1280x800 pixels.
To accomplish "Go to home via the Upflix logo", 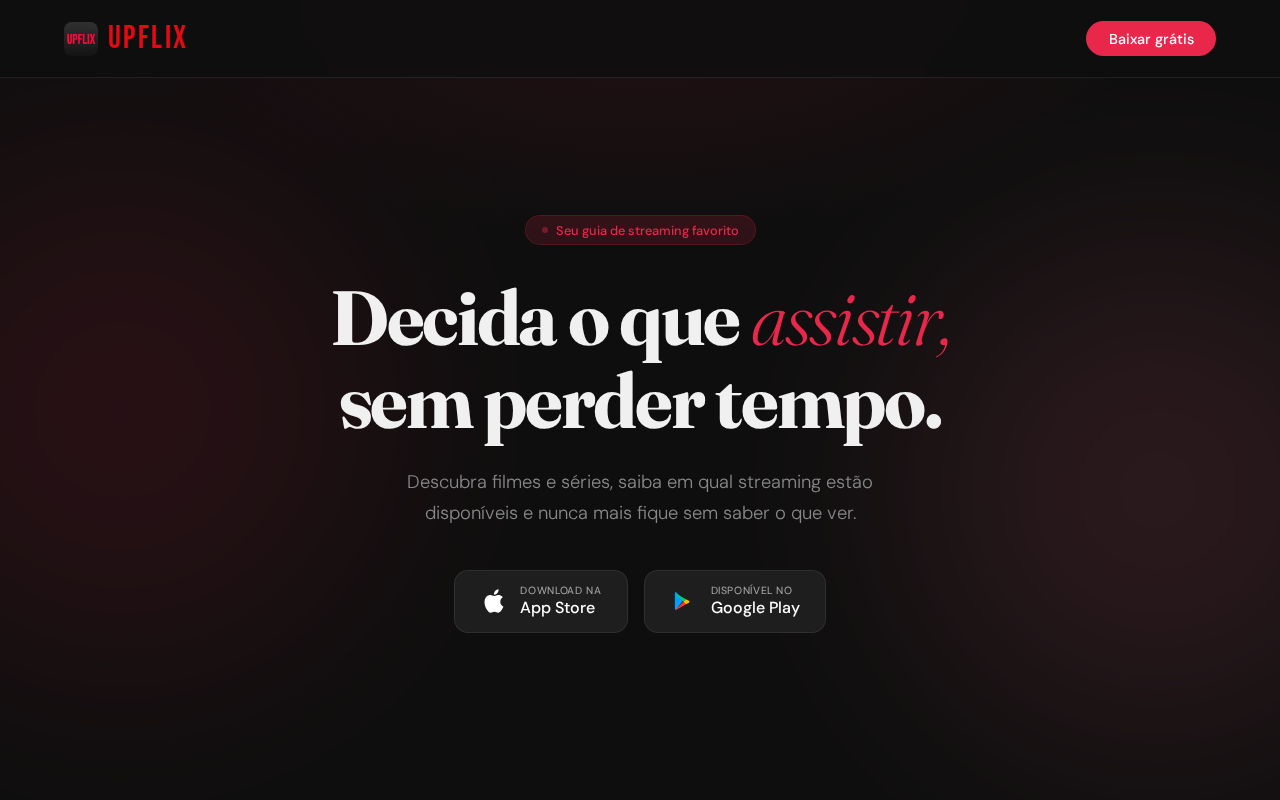I will coord(125,38).
